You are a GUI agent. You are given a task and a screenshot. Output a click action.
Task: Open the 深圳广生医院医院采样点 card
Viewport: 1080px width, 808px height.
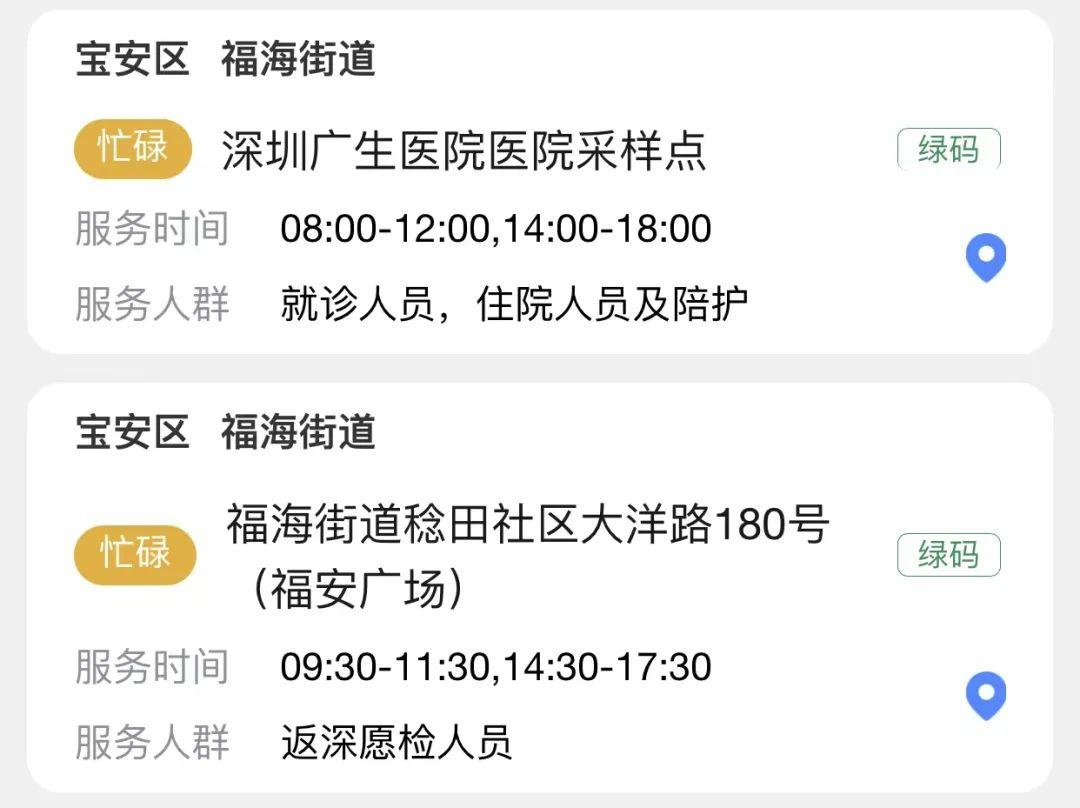pos(463,151)
